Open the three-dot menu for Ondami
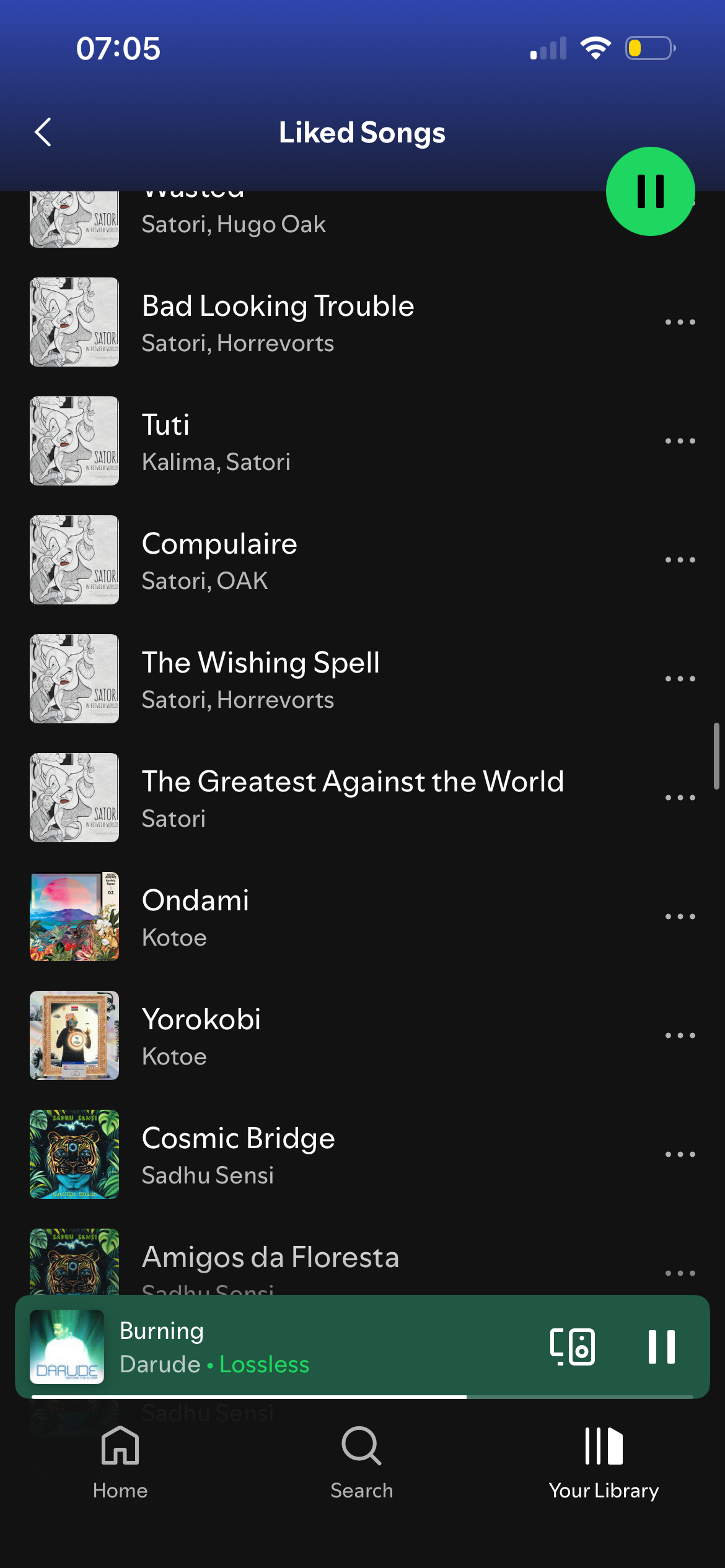This screenshot has width=725, height=1568. point(680,917)
